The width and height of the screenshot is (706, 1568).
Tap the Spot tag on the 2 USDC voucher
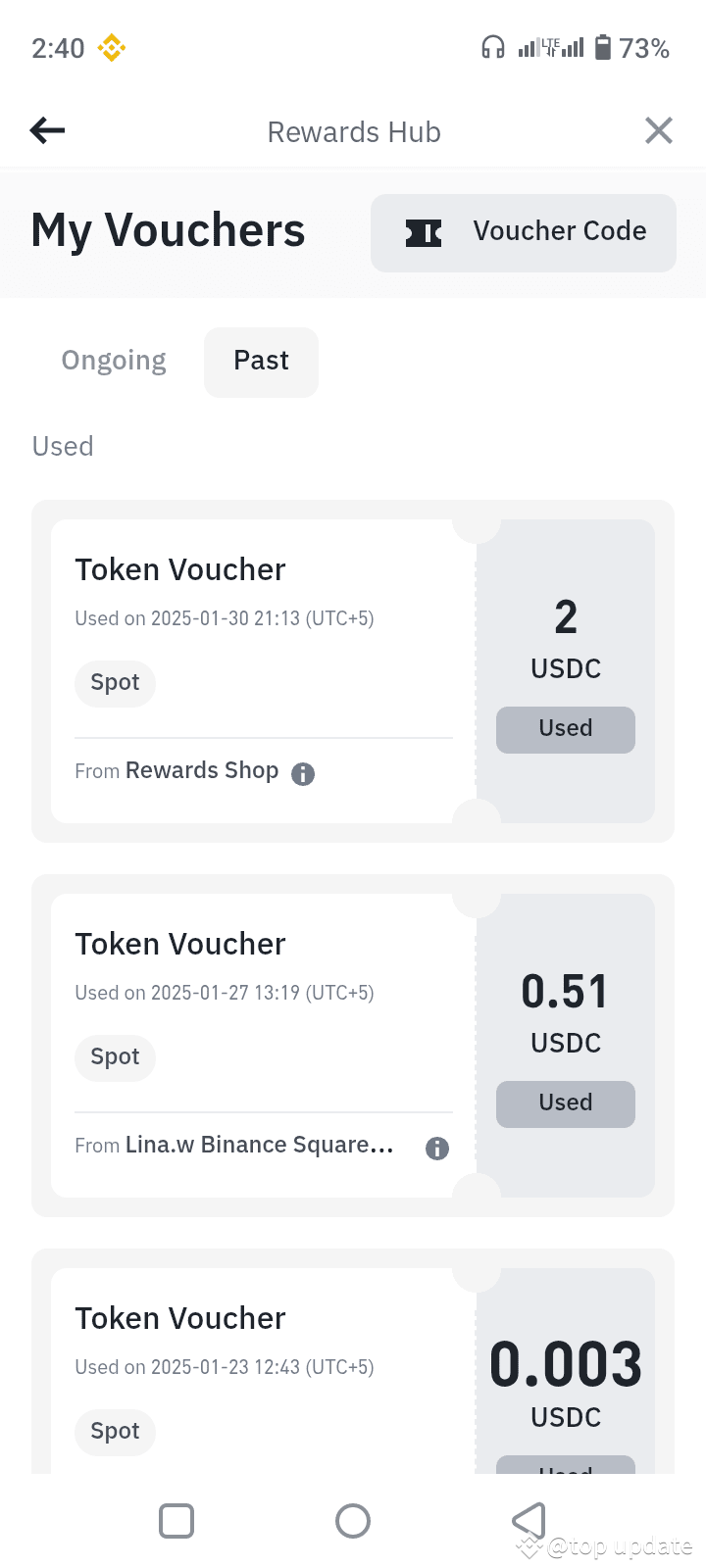[115, 683]
